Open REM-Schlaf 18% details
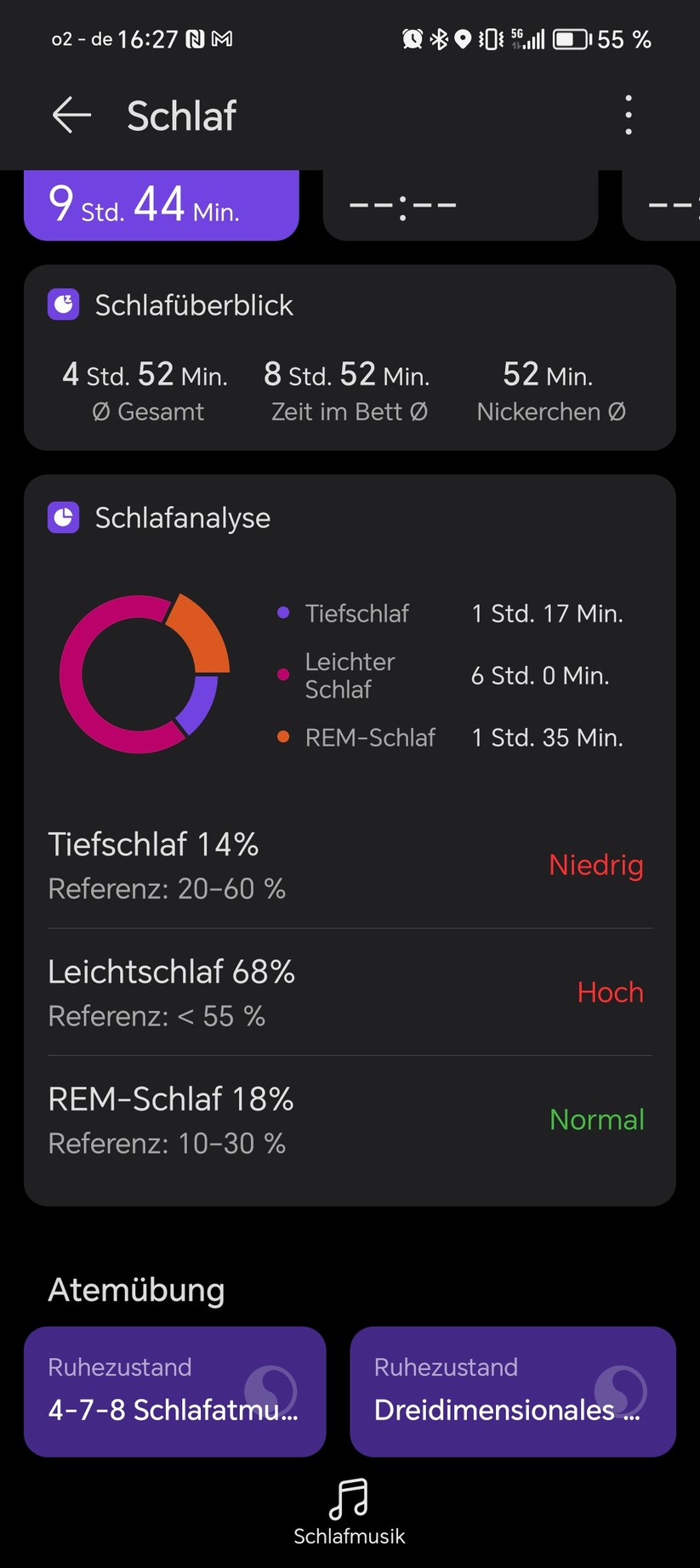 [x=350, y=1120]
